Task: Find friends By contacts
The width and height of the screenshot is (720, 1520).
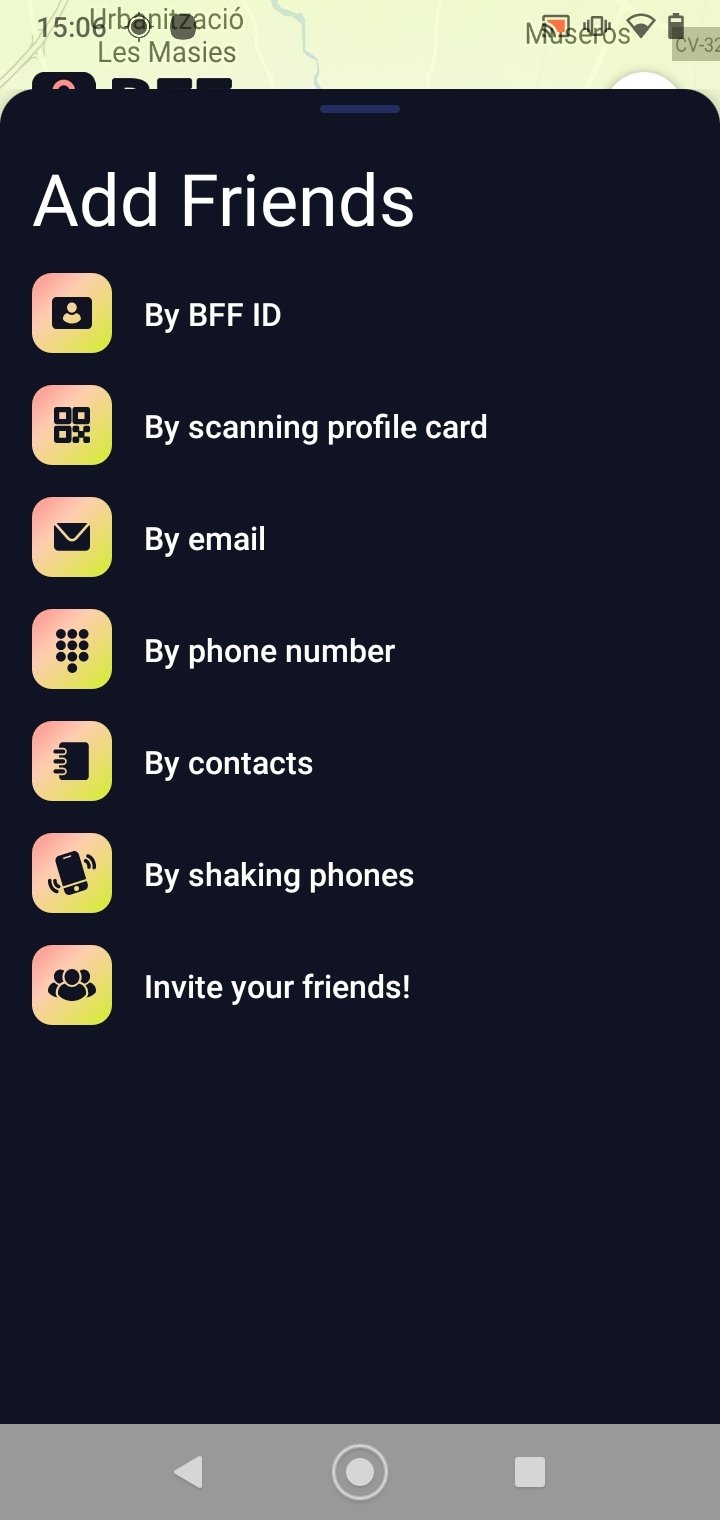Action: [x=360, y=762]
